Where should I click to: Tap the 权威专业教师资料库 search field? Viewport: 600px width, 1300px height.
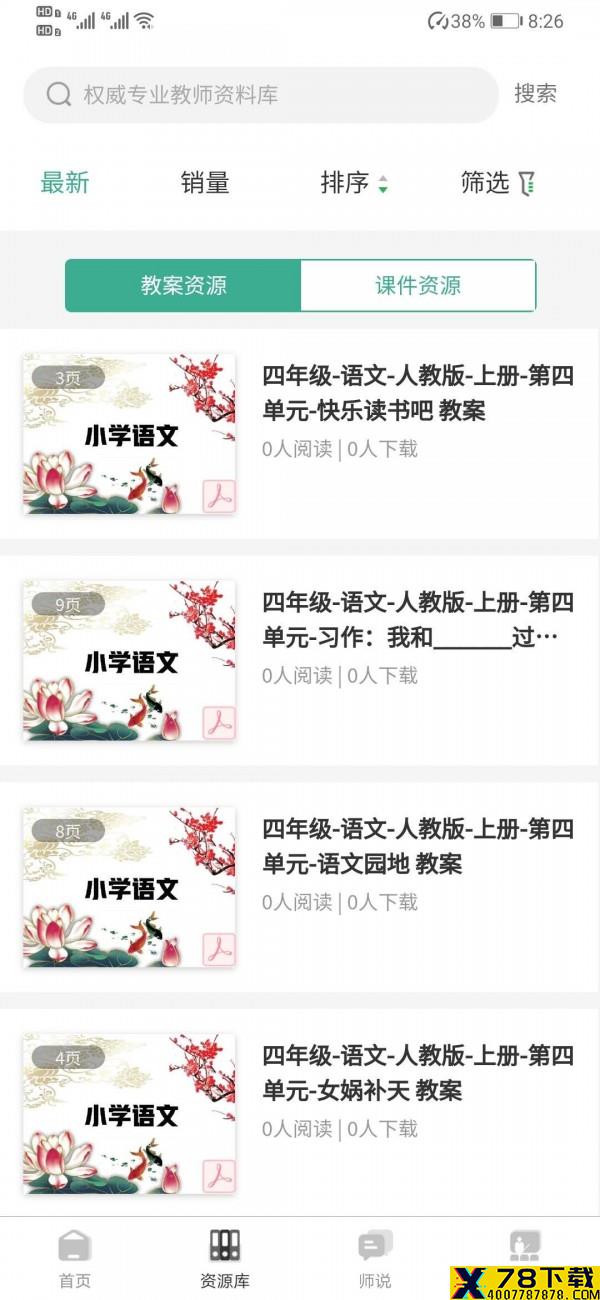(x=260, y=95)
